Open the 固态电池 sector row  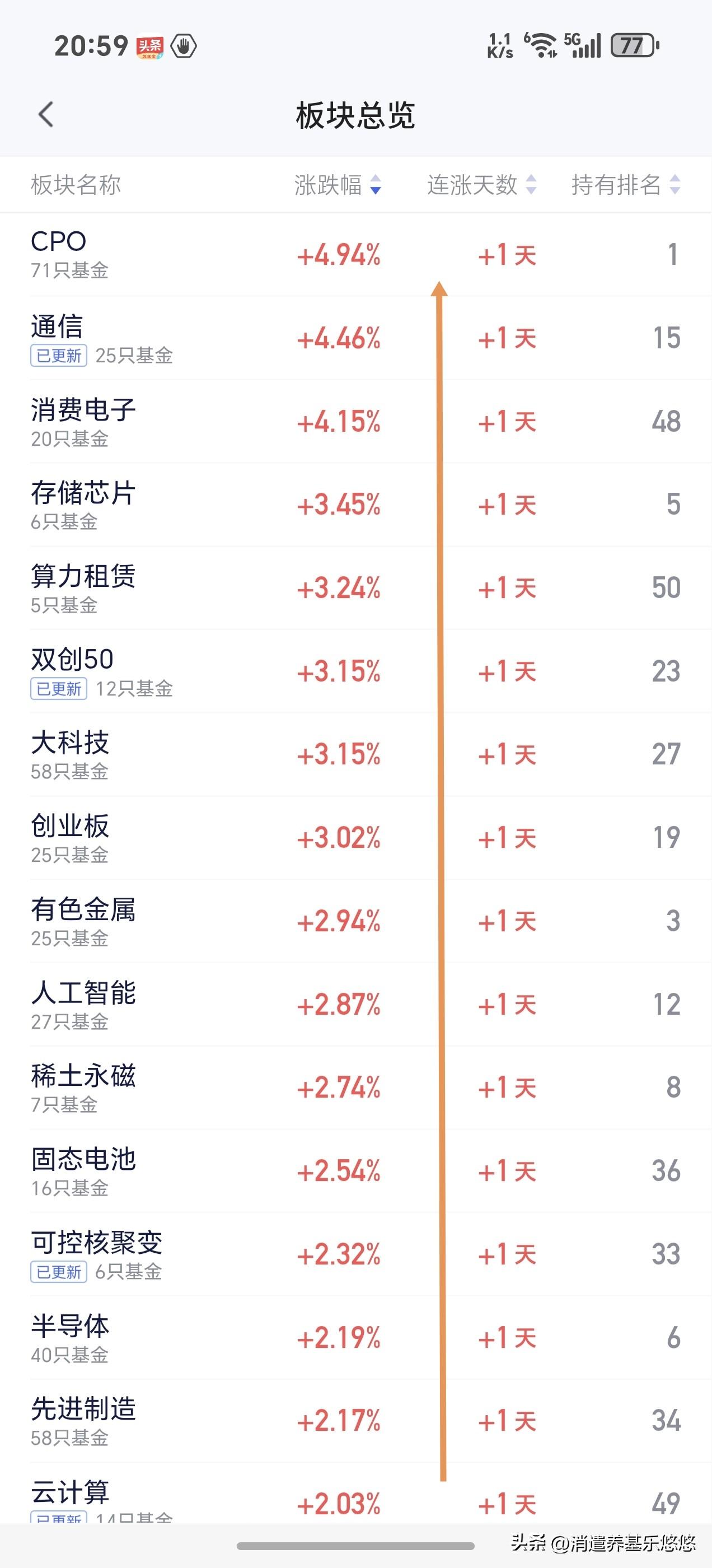tap(356, 1172)
